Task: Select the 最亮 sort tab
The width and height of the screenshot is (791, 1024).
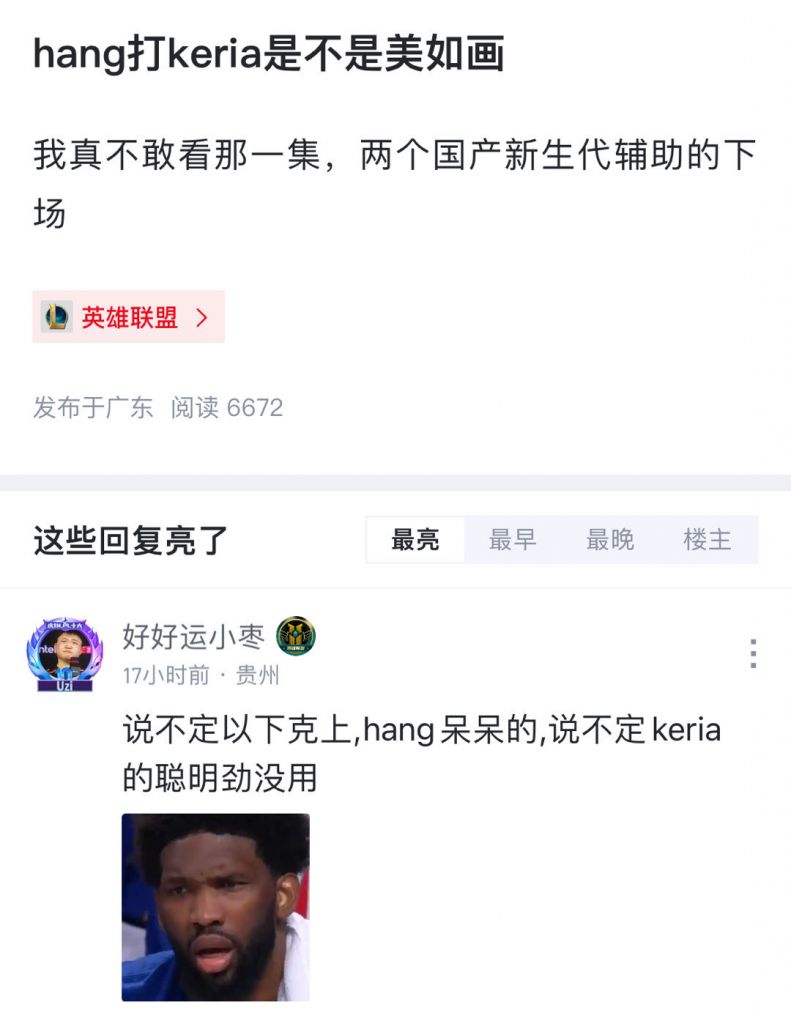Action: [x=415, y=539]
